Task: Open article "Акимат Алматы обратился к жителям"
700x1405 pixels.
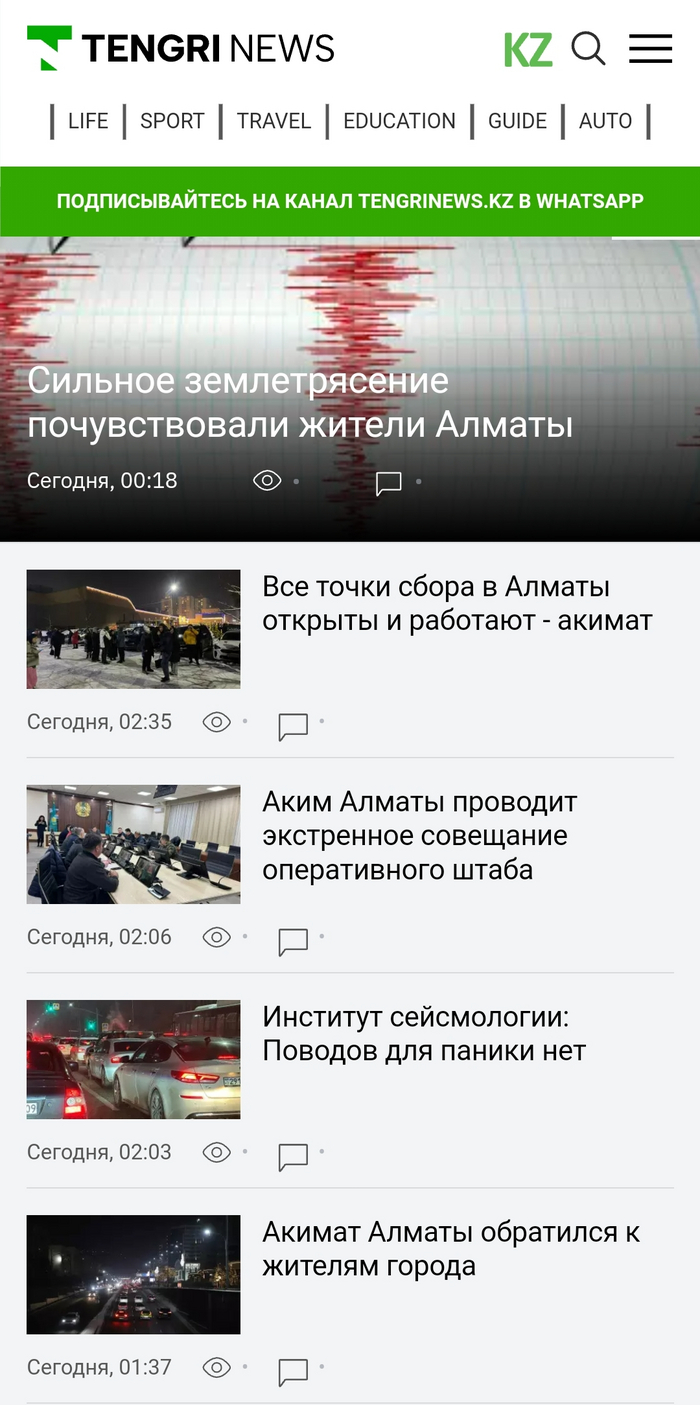Action: [450, 1249]
